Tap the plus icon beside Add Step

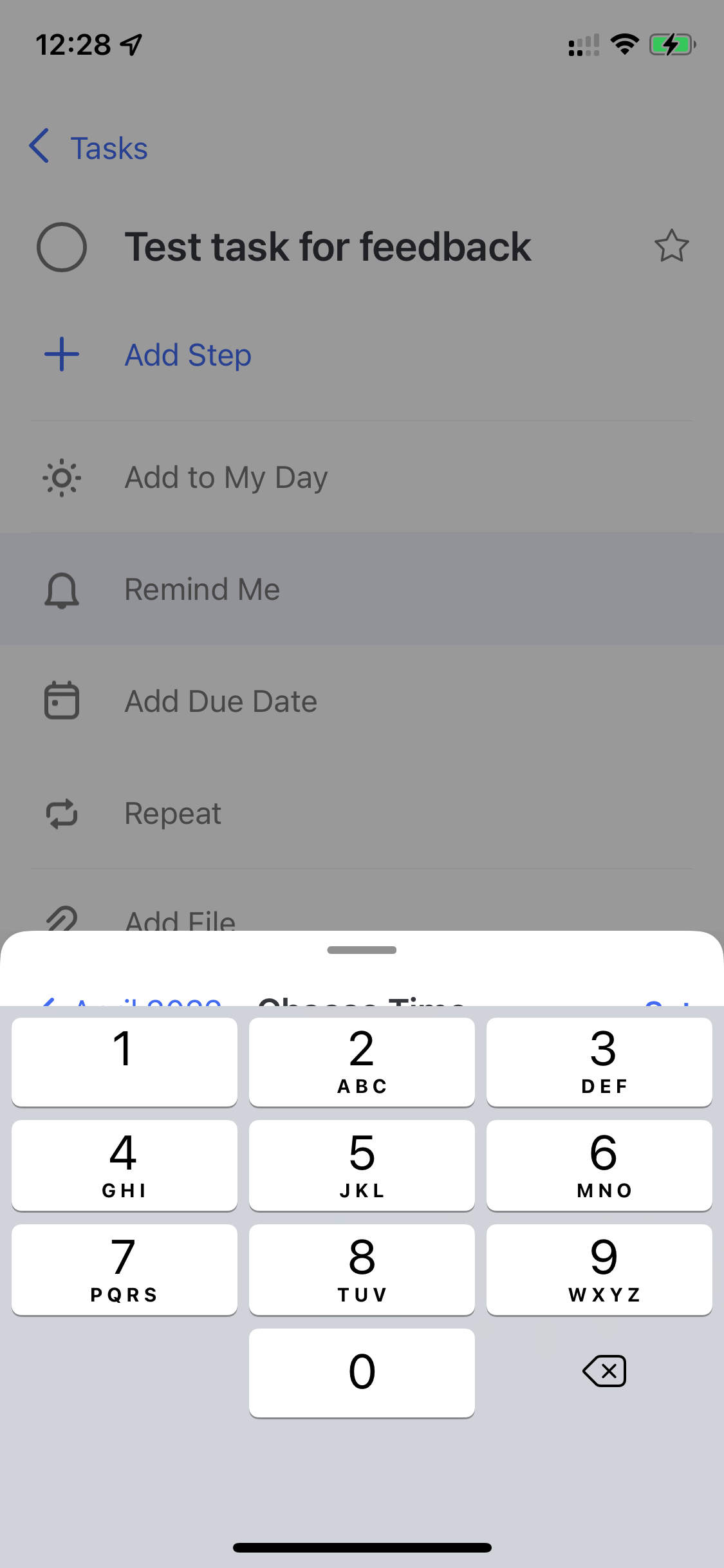61,354
